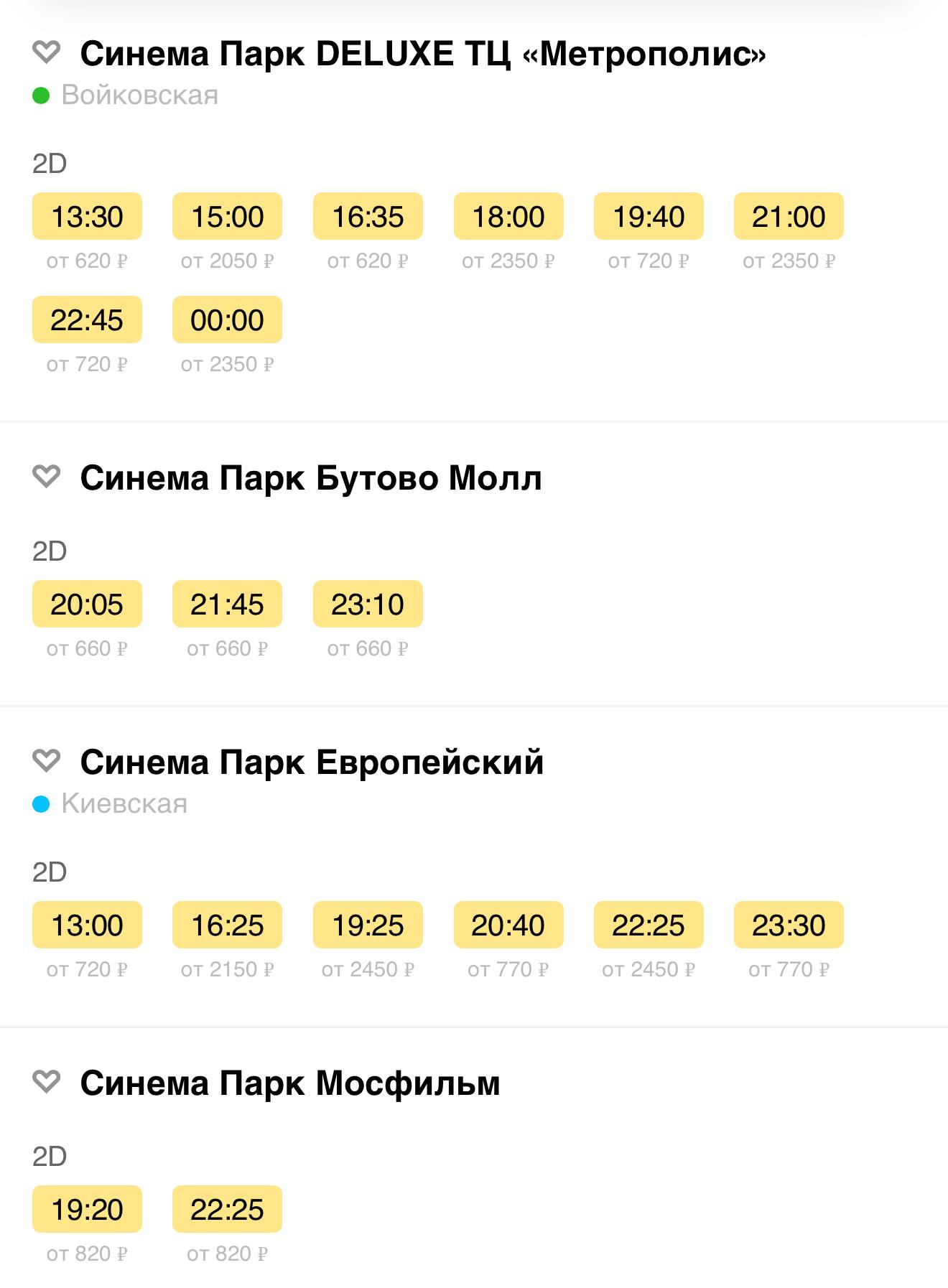This screenshot has width=948, height=1288.
Task: Choose the 00:00 midnight session
Action: click(227, 319)
